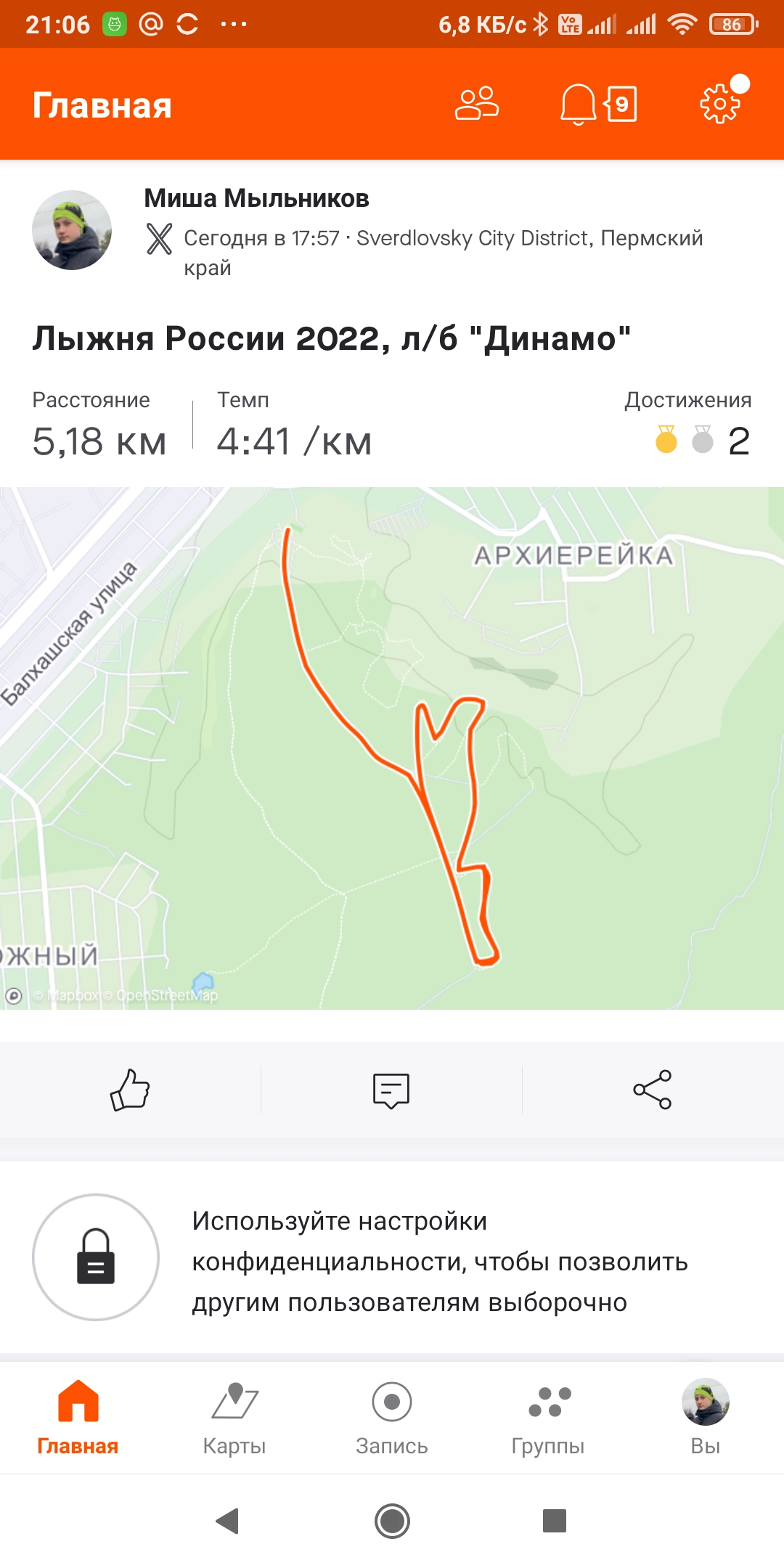
Task: Go back with the system back button
Action: [x=228, y=1521]
